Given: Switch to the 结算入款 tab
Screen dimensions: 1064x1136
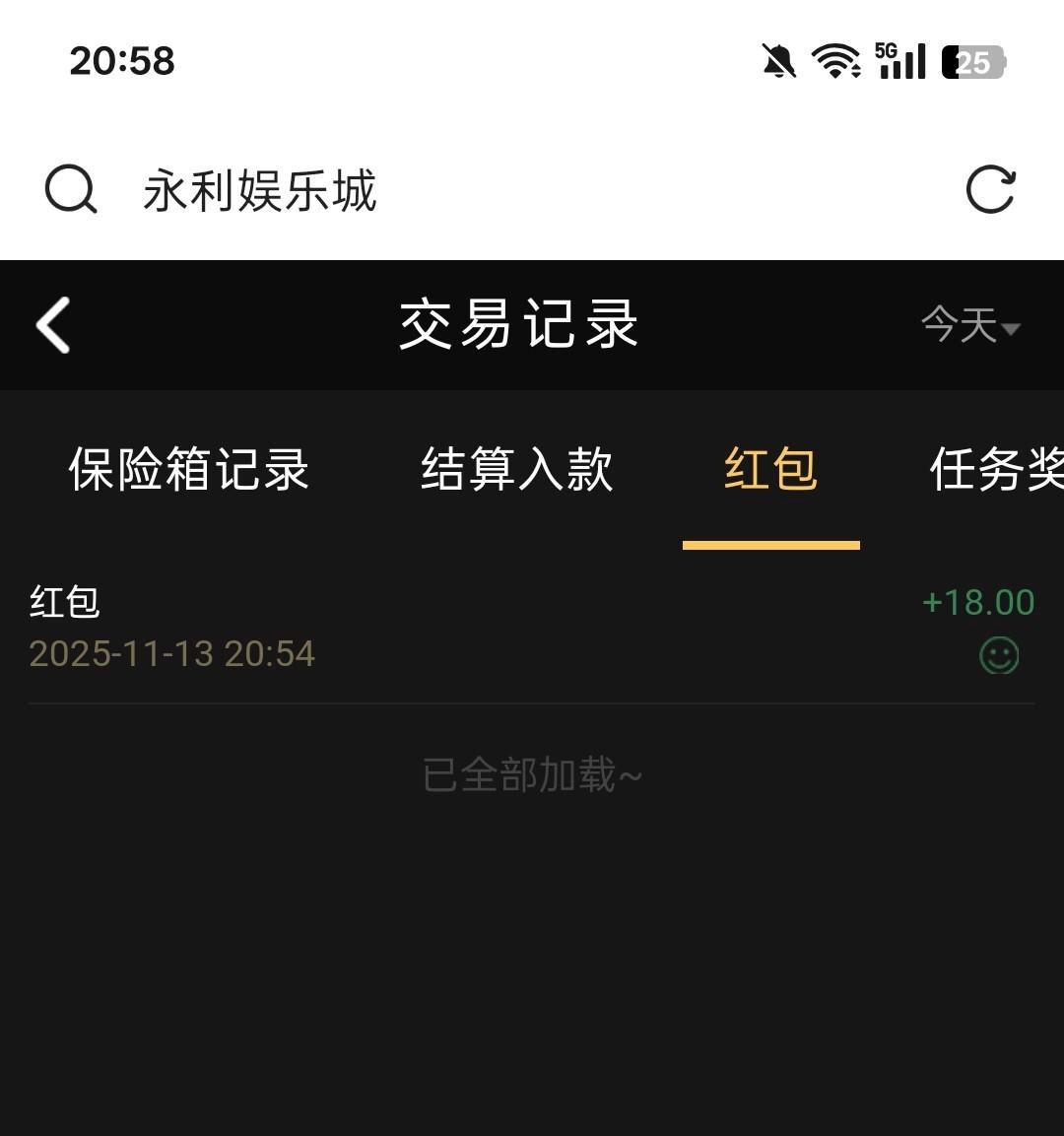Looking at the screenshot, I should pos(517,469).
